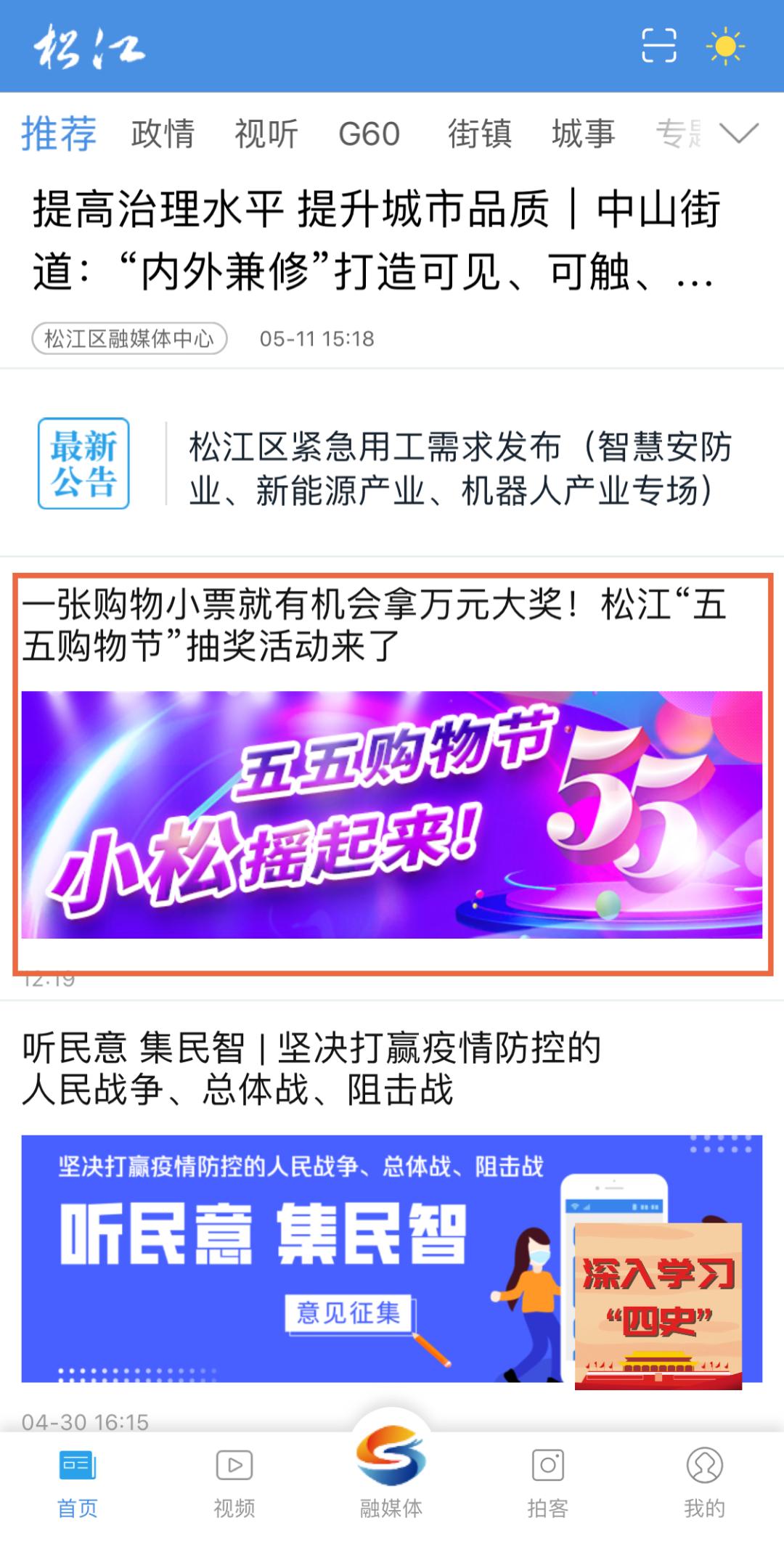Tap the brightness sun icon

pos(724,46)
